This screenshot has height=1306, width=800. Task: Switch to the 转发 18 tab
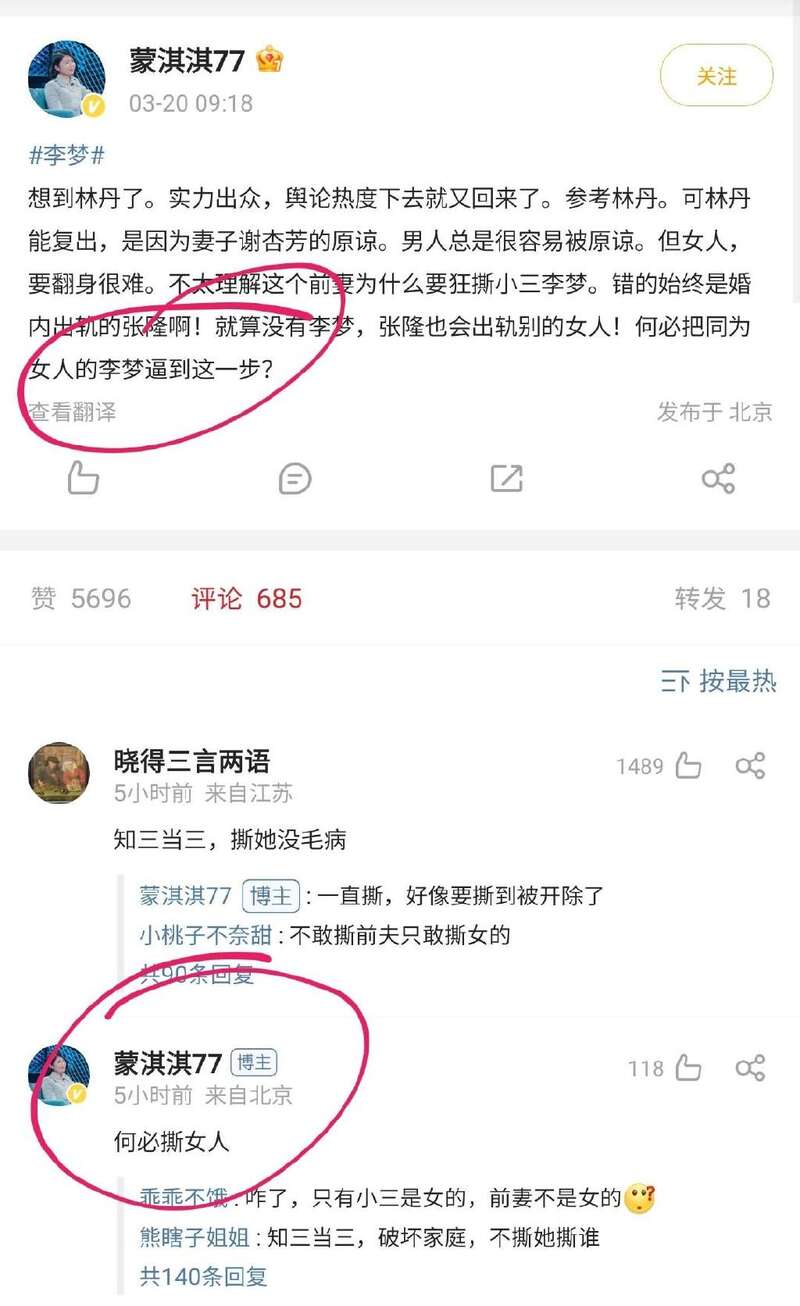pyautogui.click(x=722, y=599)
